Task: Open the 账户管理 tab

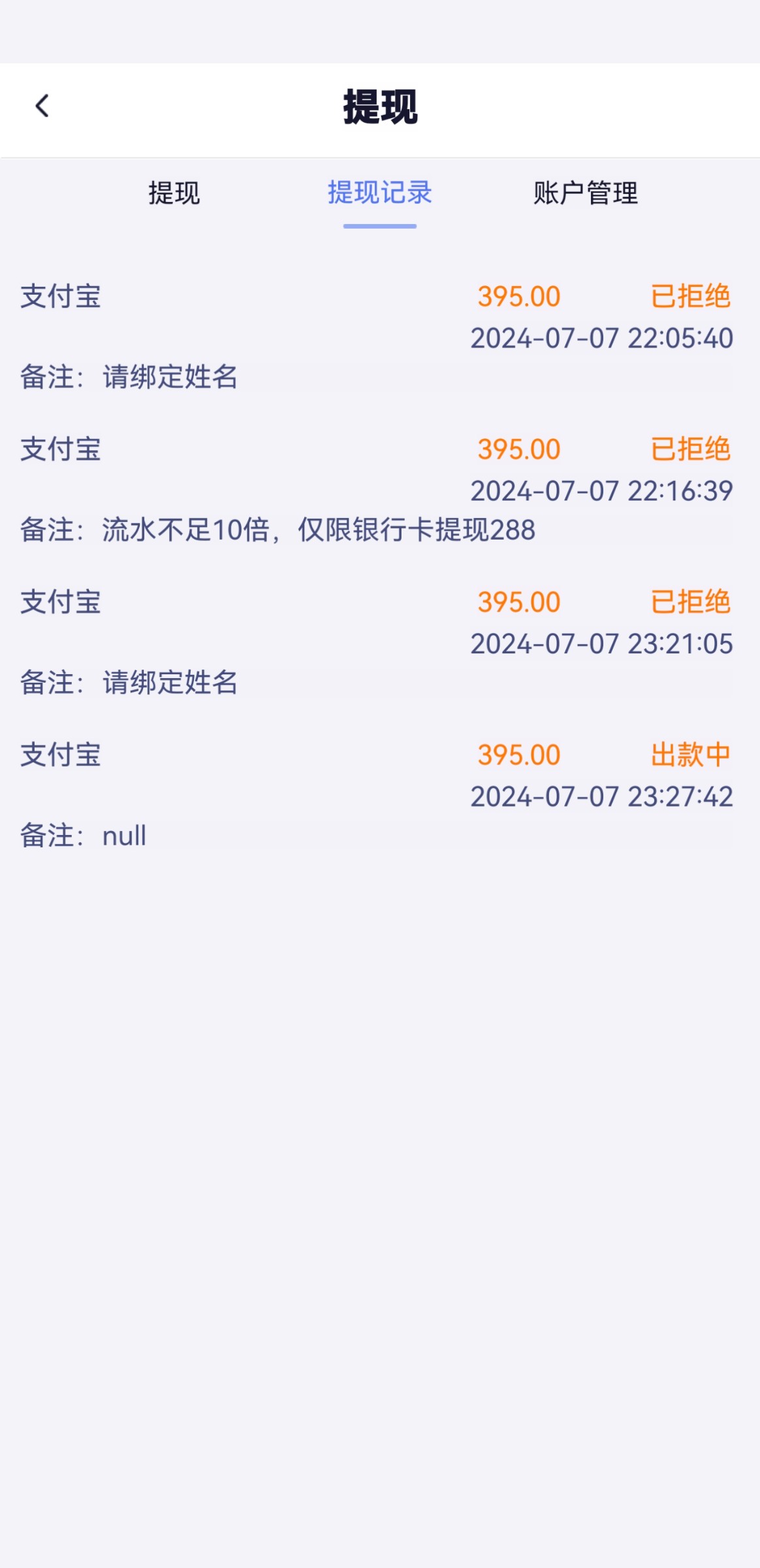Action: (x=585, y=193)
